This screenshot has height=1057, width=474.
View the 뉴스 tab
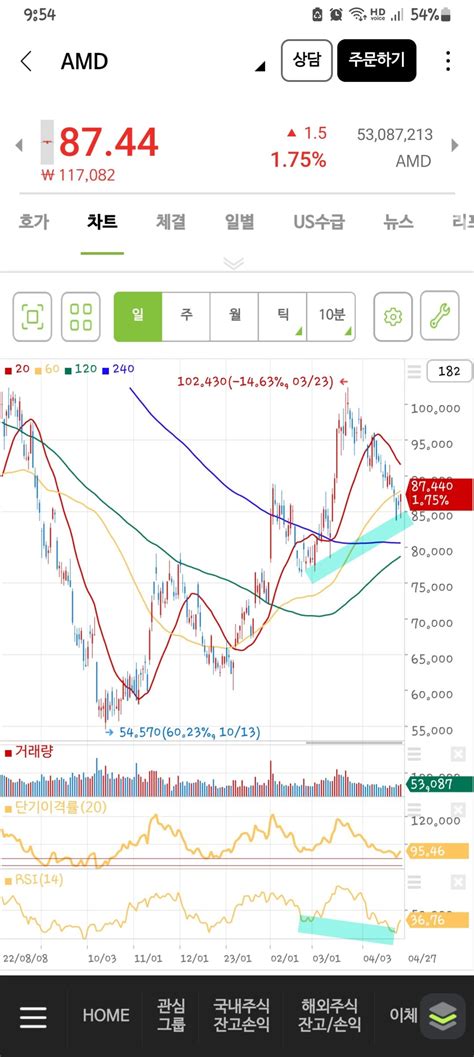(398, 222)
